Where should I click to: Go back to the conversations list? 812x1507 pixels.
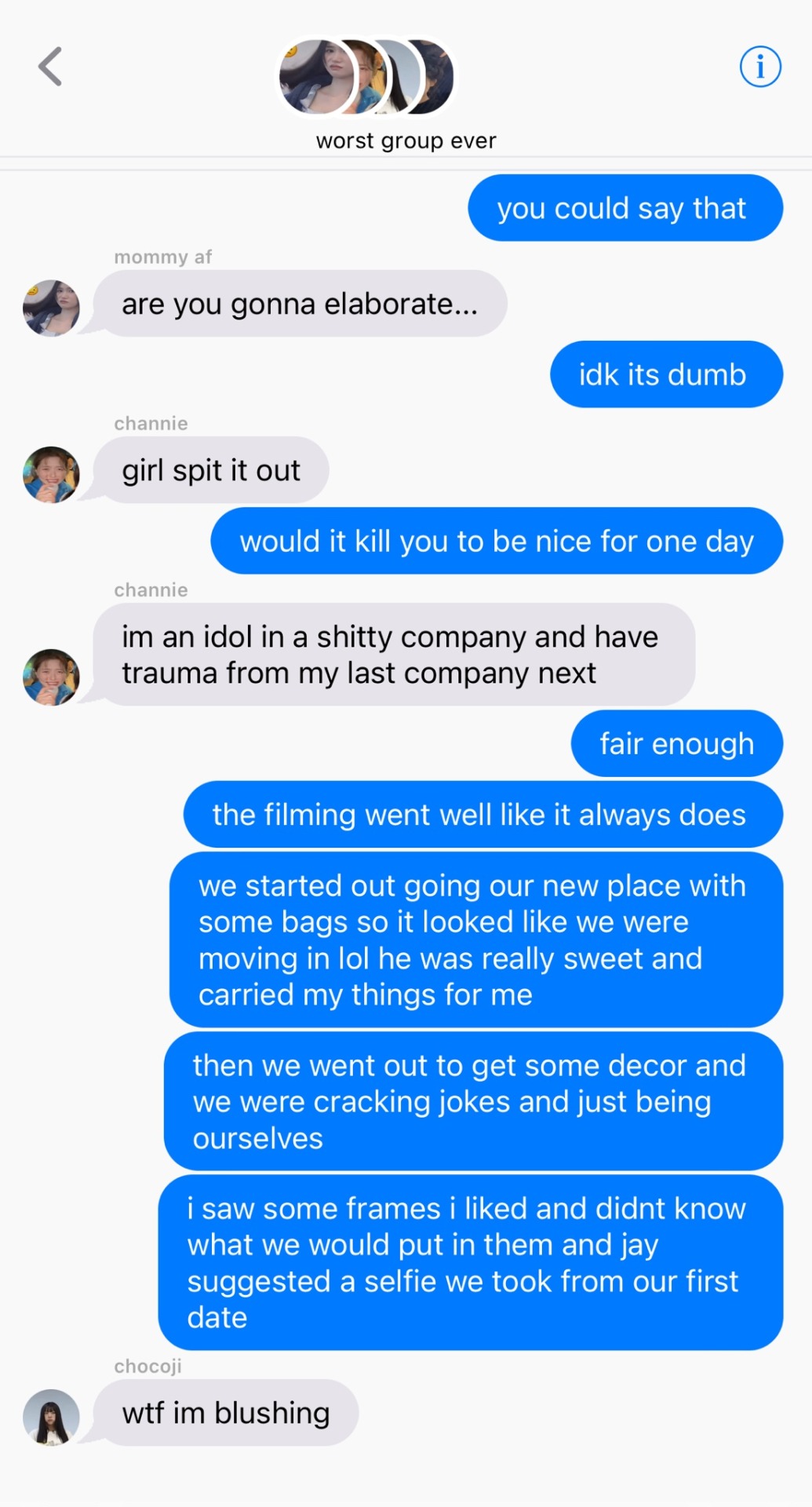point(50,67)
